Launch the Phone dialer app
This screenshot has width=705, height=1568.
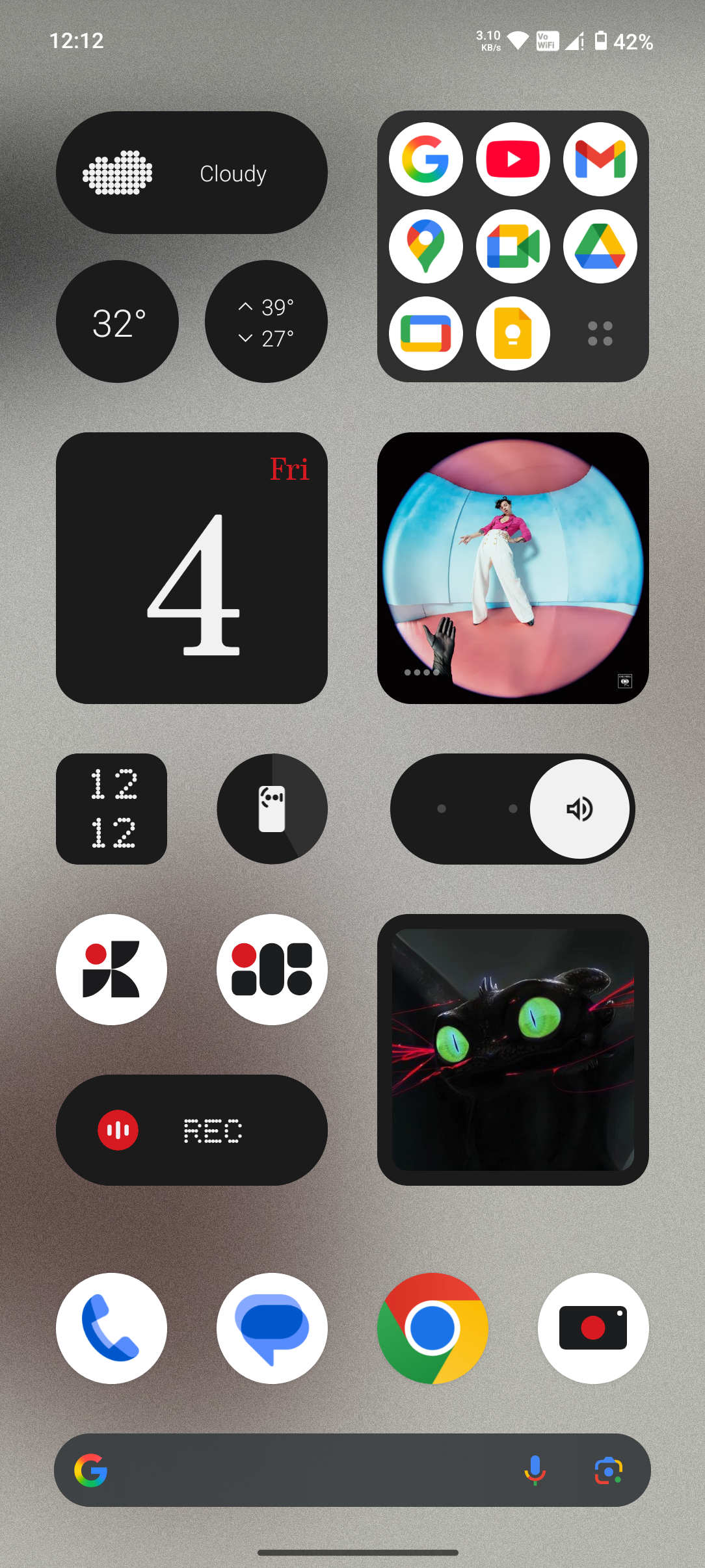[111, 1328]
